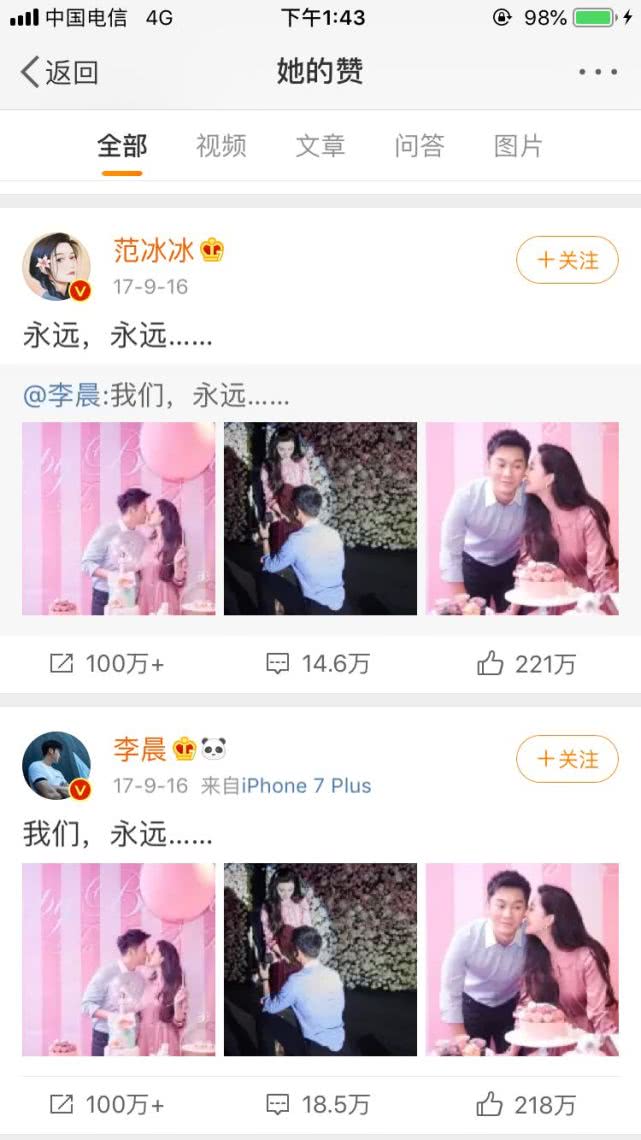
Task: View the last photo in 李晨's post
Action: tap(522, 959)
